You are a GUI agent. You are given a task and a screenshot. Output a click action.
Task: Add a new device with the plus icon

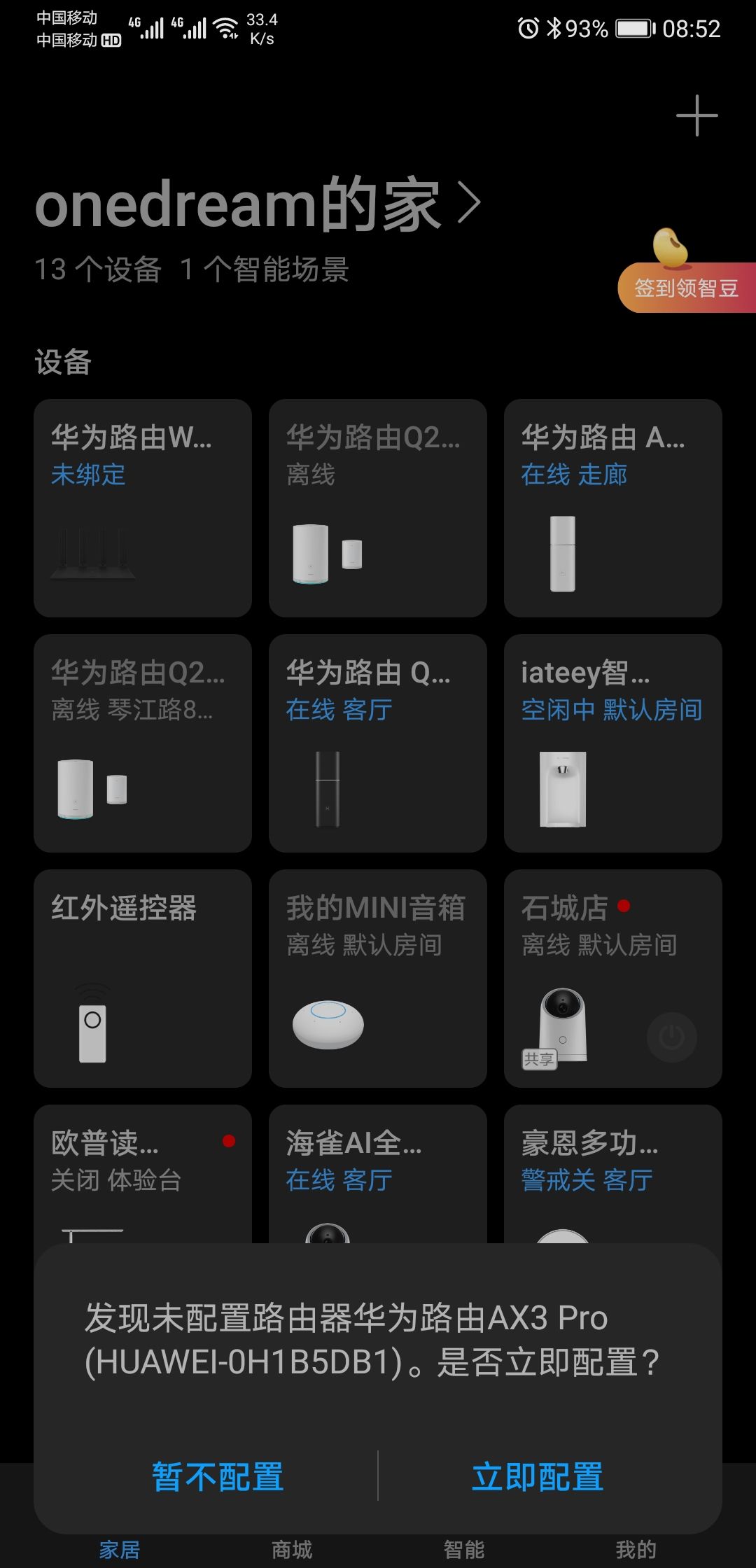tap(696, 115)
